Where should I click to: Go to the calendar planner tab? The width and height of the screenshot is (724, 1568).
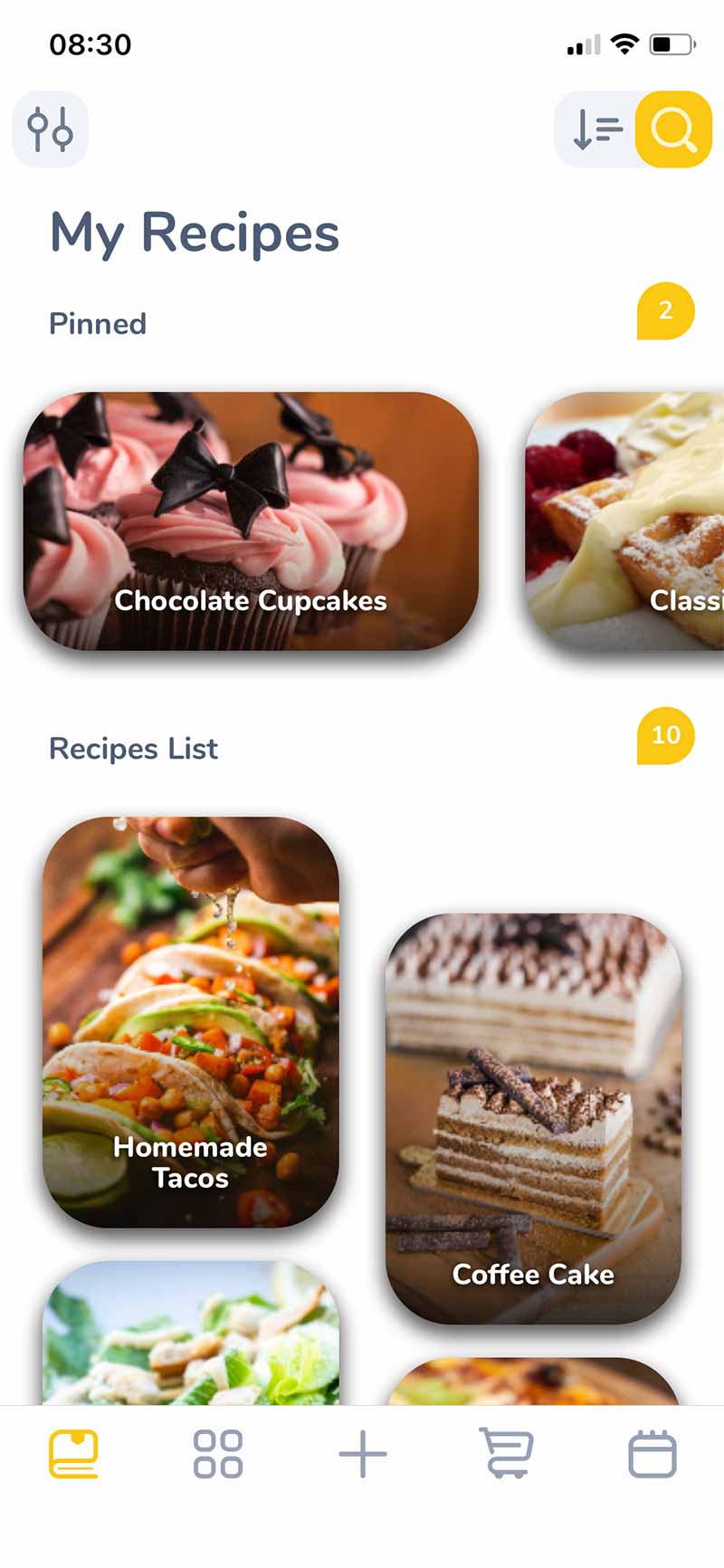(653, 1455)
